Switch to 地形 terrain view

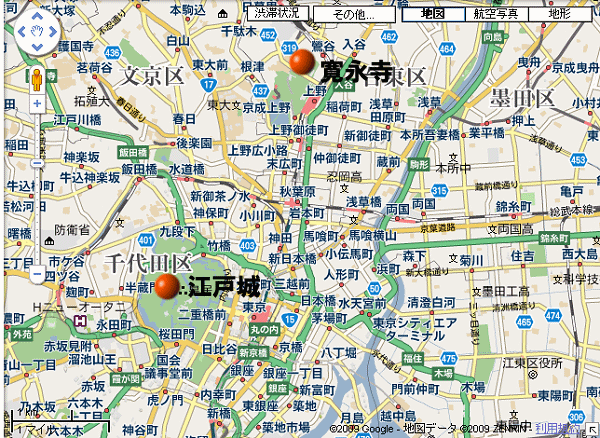tap(560, 14)
